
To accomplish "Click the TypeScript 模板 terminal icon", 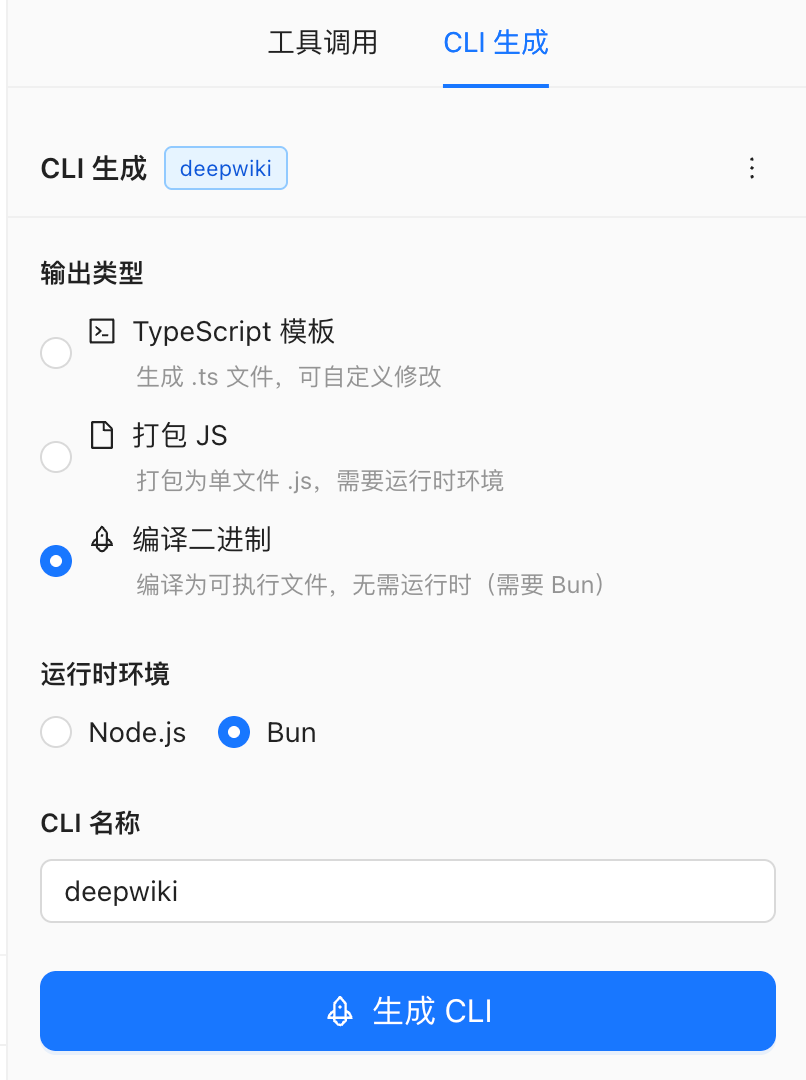I will 101,330.
